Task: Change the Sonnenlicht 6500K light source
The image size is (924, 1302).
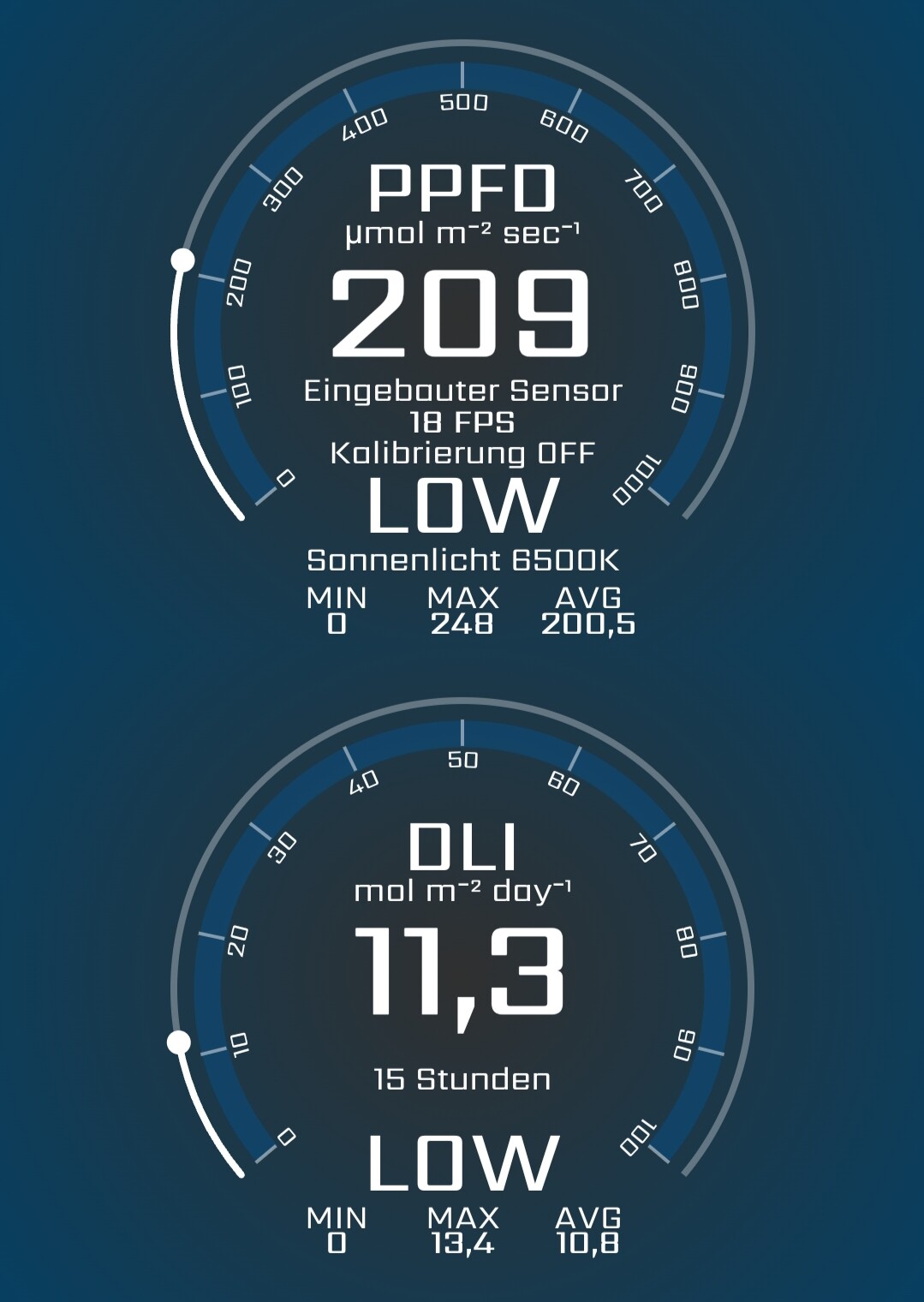Action: (462, 560)
